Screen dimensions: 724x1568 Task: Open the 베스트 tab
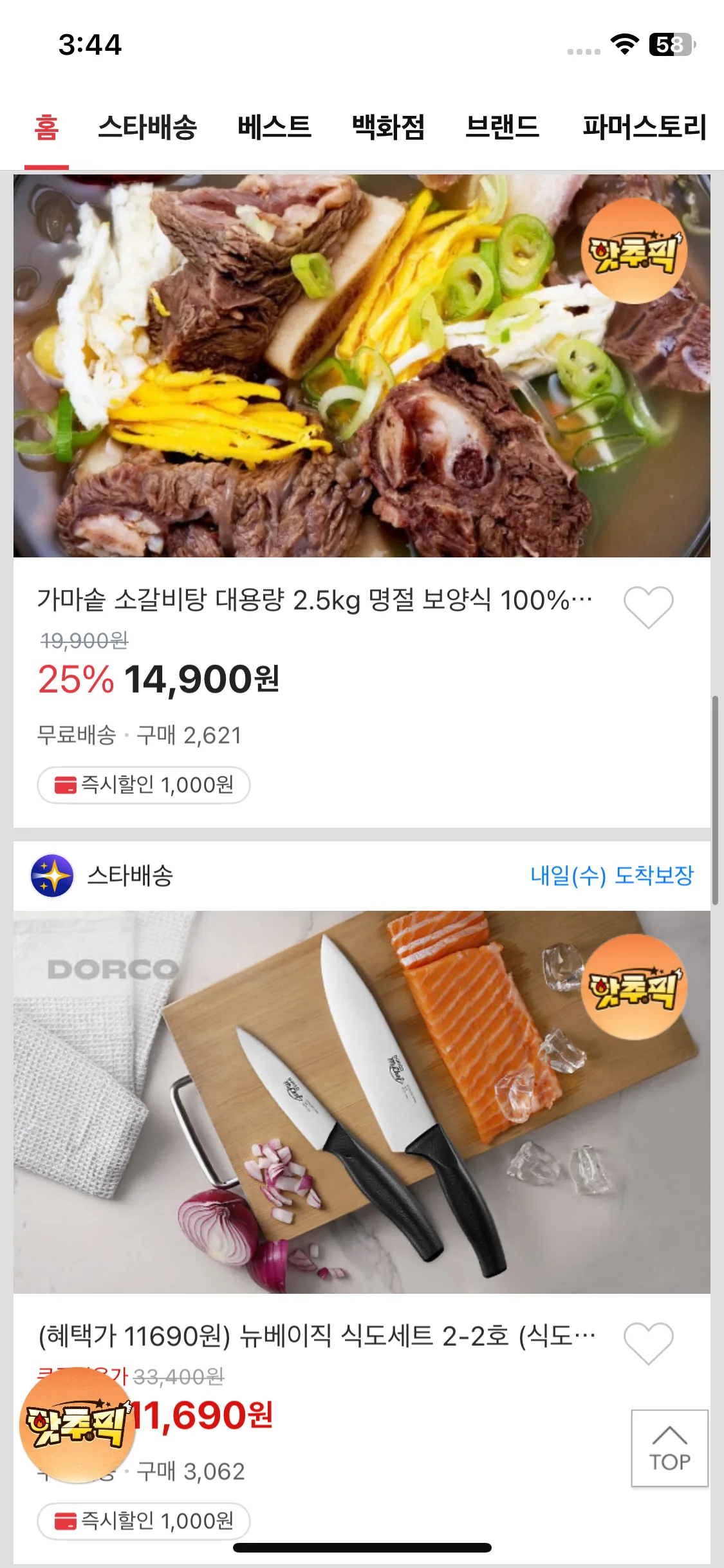pyautogui.click(x=274, y=127)
